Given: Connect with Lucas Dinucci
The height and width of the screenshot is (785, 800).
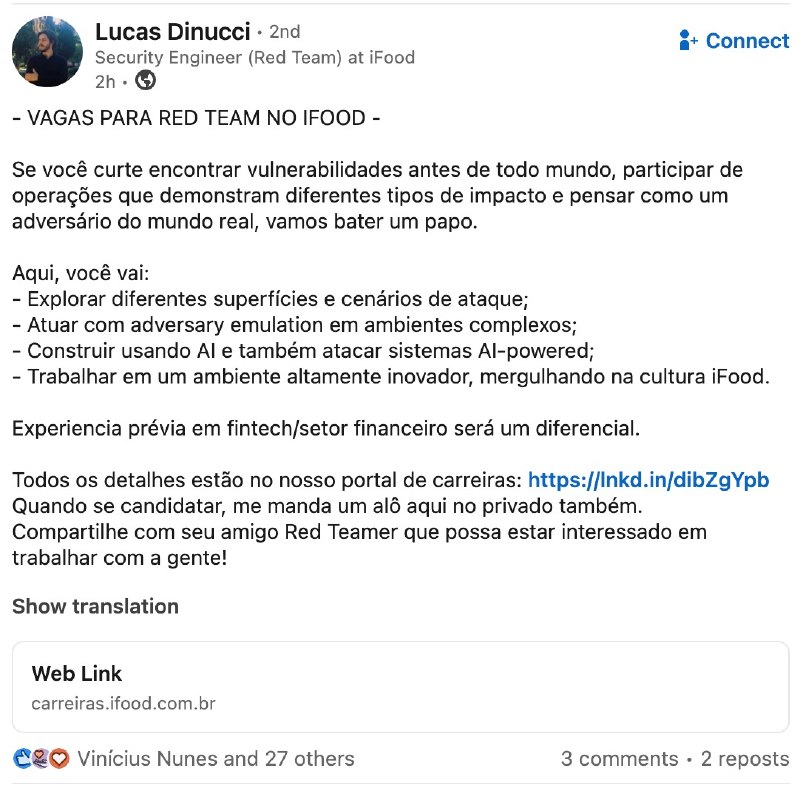Looking at the screenshot, I should [x=734, y=41].
